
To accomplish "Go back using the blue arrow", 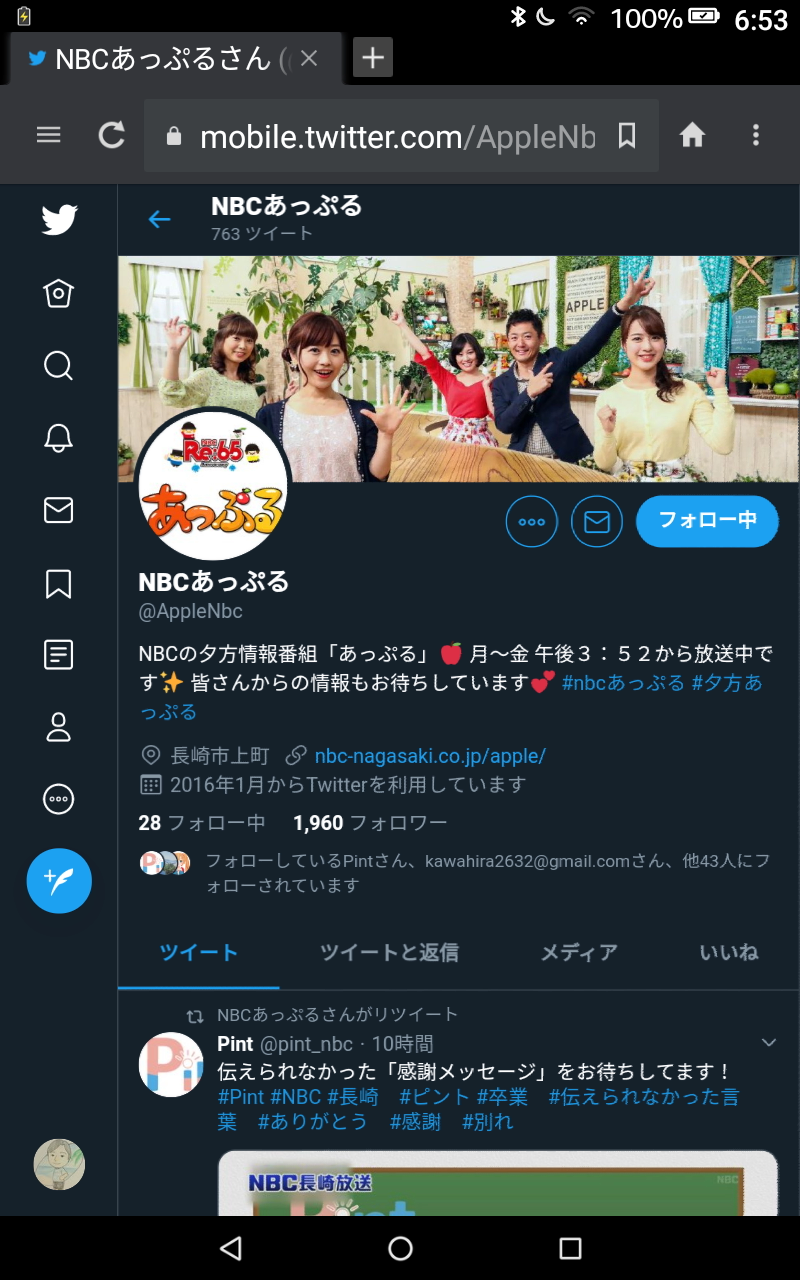I will 159,219.
